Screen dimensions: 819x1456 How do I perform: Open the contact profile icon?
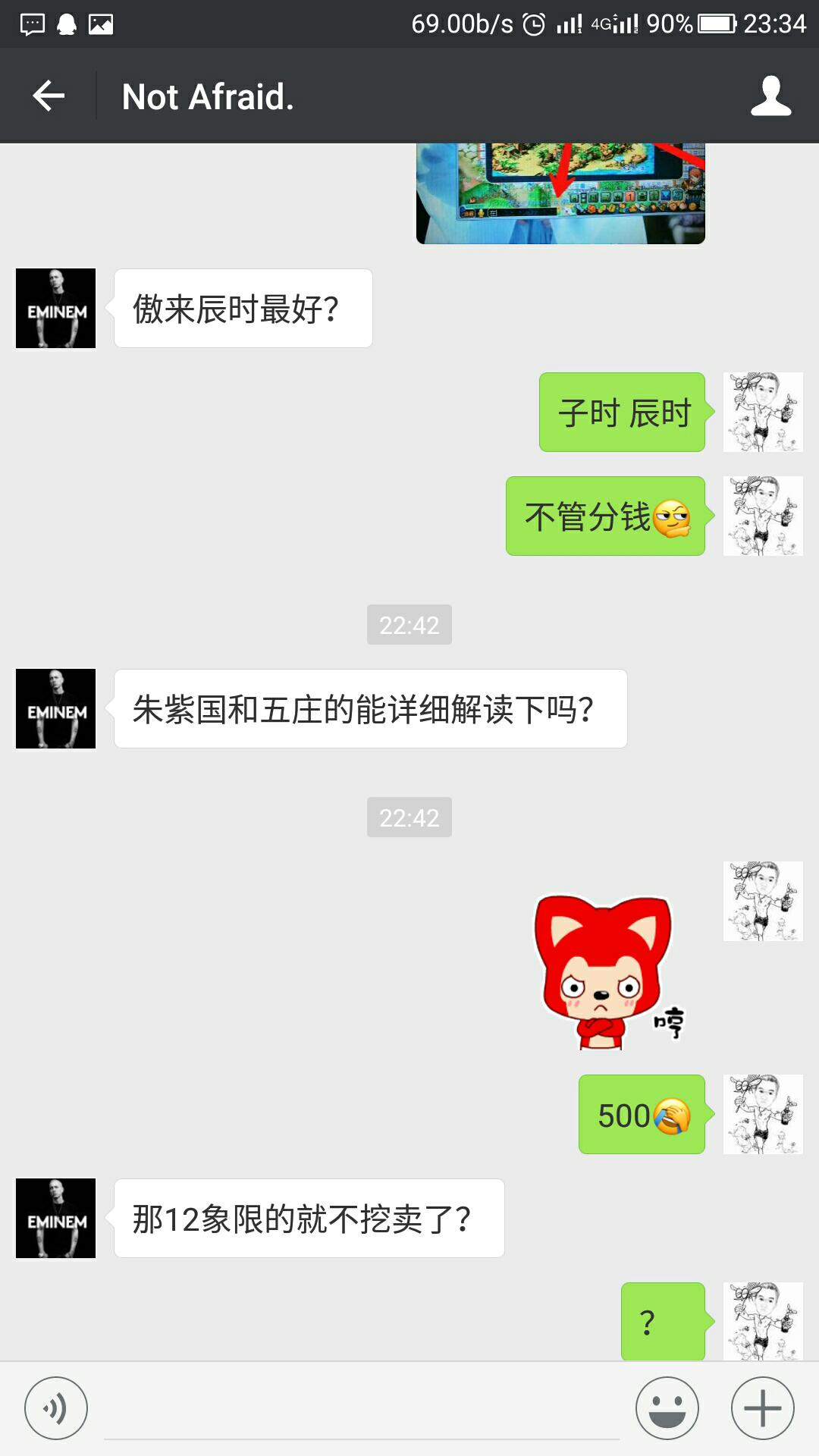point(770,96)
